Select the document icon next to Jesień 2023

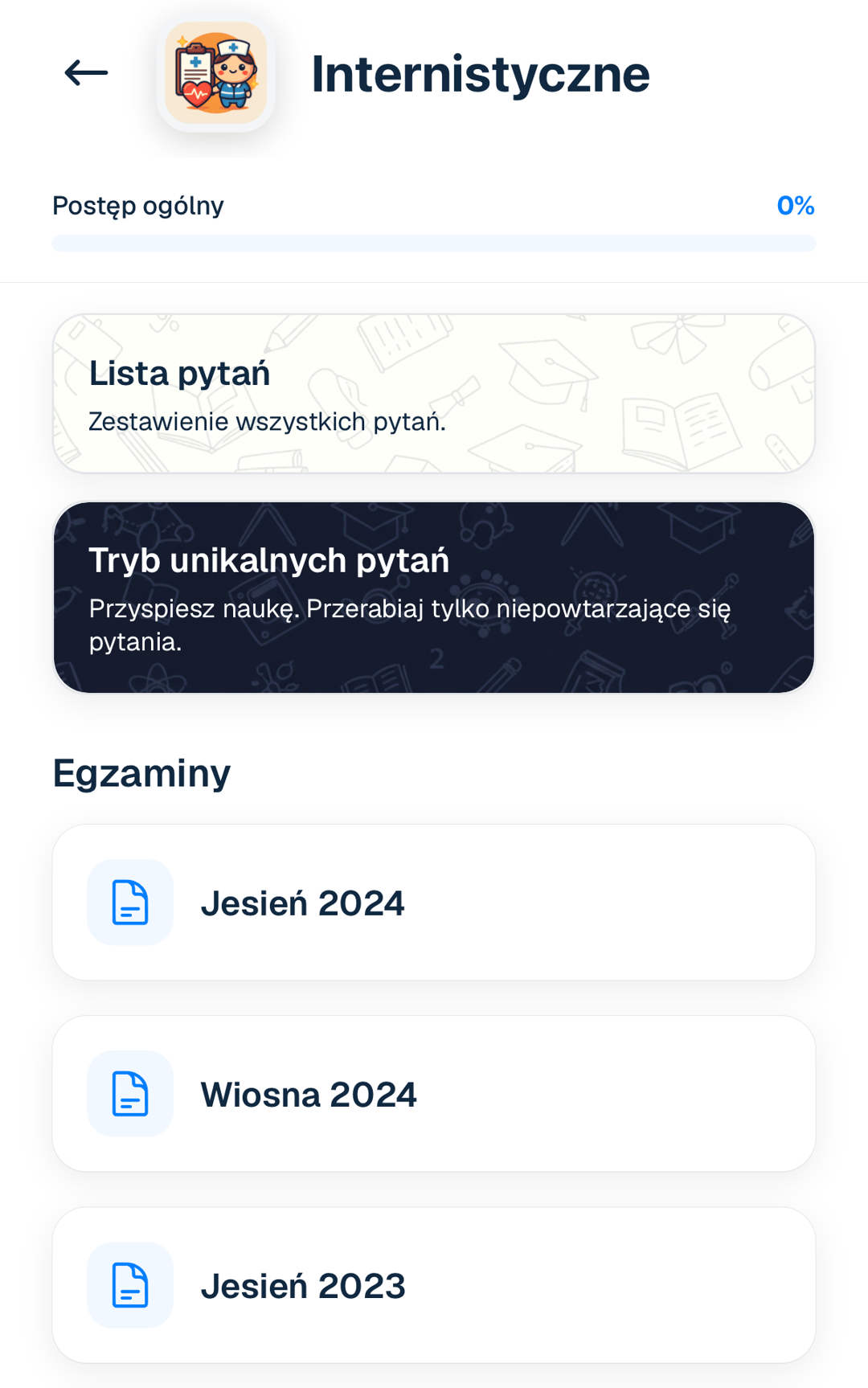tap(129, 1284)
